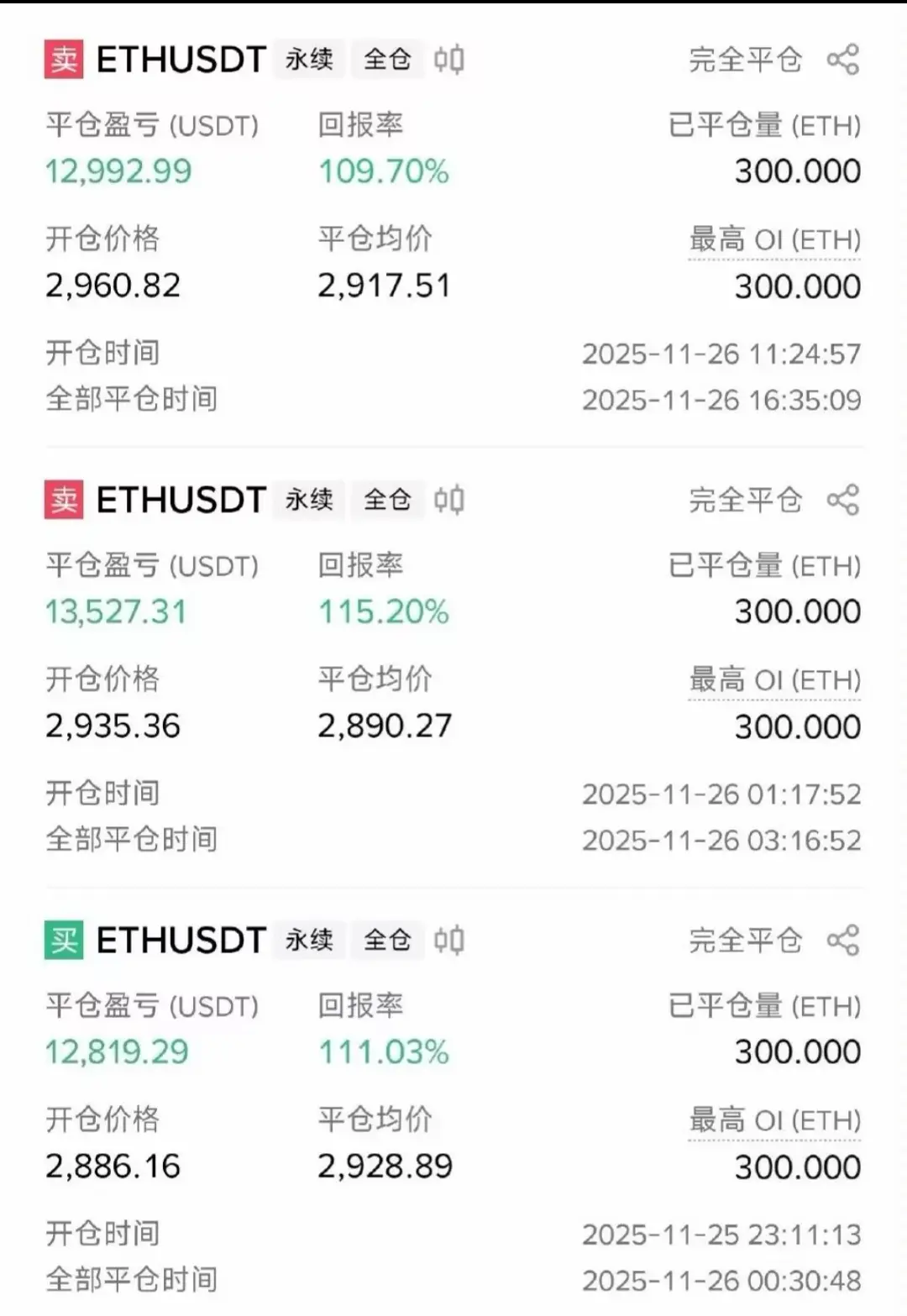Tap the underlined 最高 OI (ETH) label in the 2,935.36 entry position
Image resolution: width=907 pixels, height=1316 pixels.
point(774,680)
